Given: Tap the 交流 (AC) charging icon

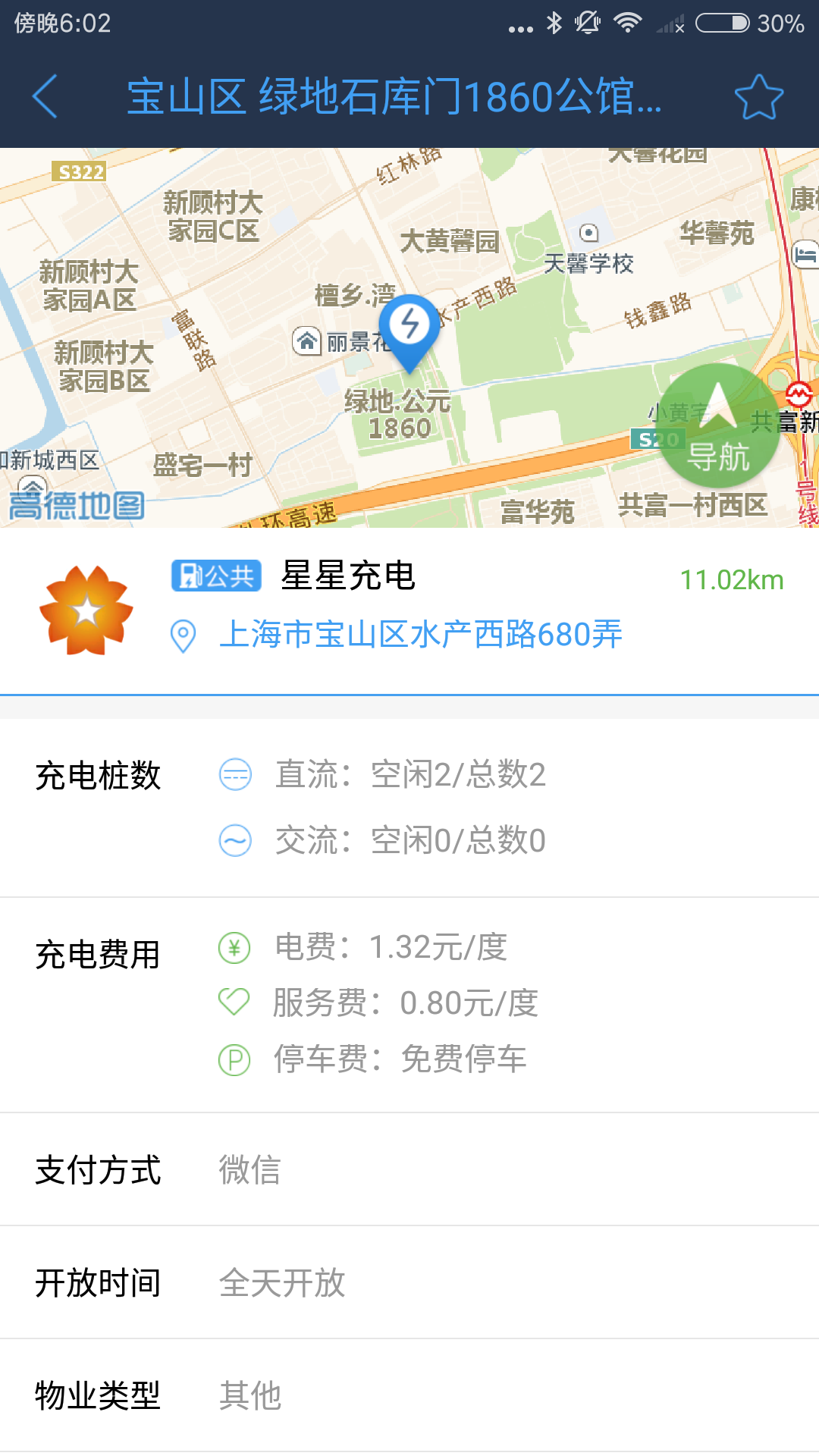Looking at the screenshot, I should coord(236,839).
